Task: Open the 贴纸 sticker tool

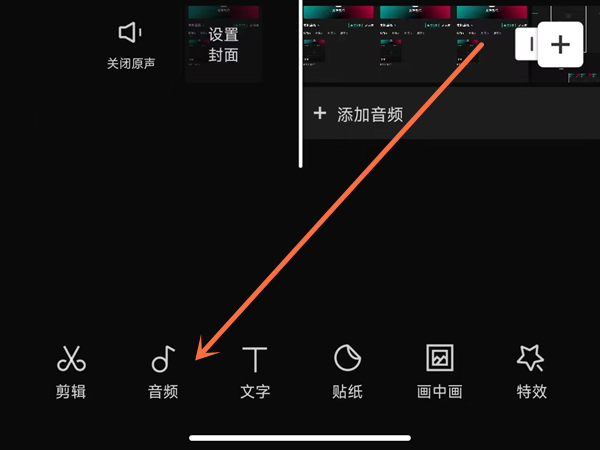Action: 347,372
